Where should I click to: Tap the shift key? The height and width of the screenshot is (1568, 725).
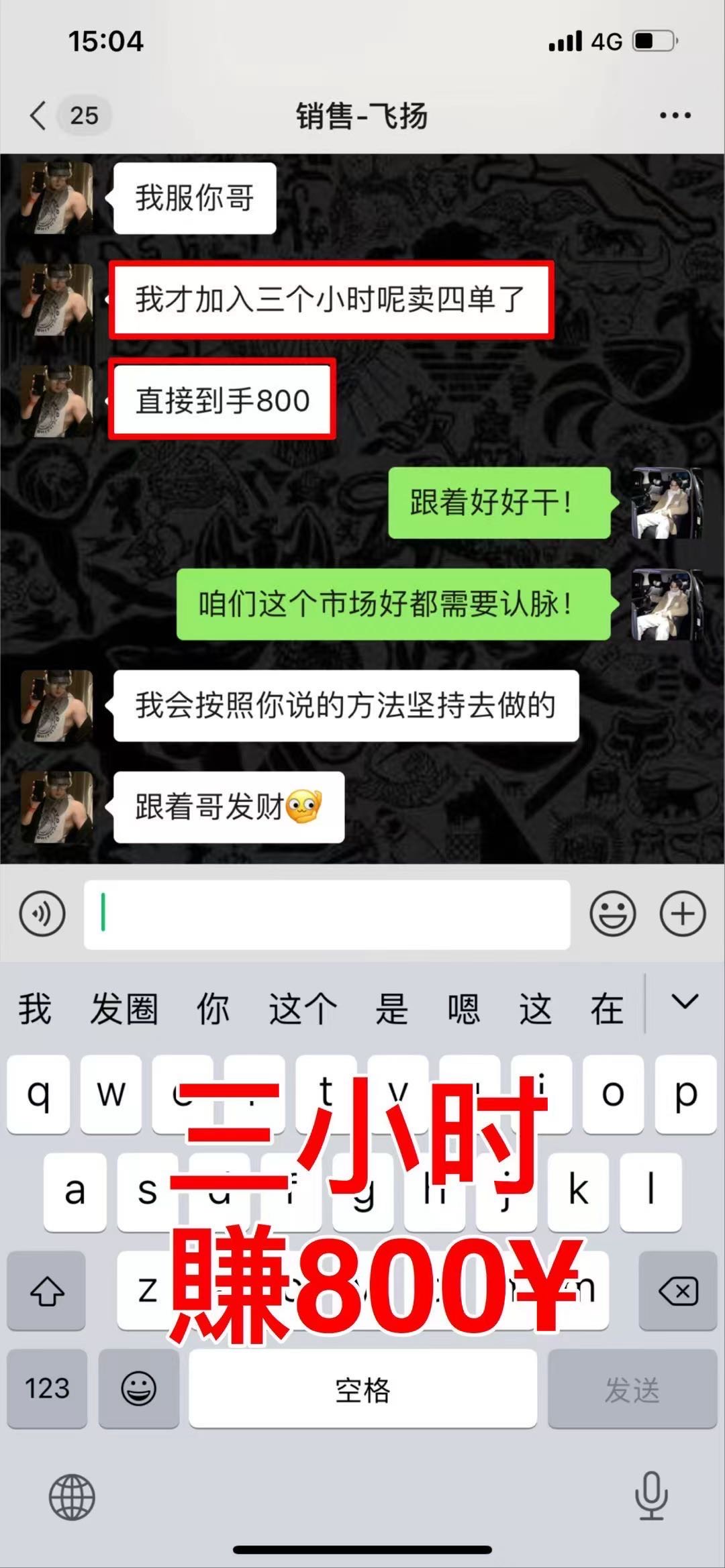[x=46, y=1290]
